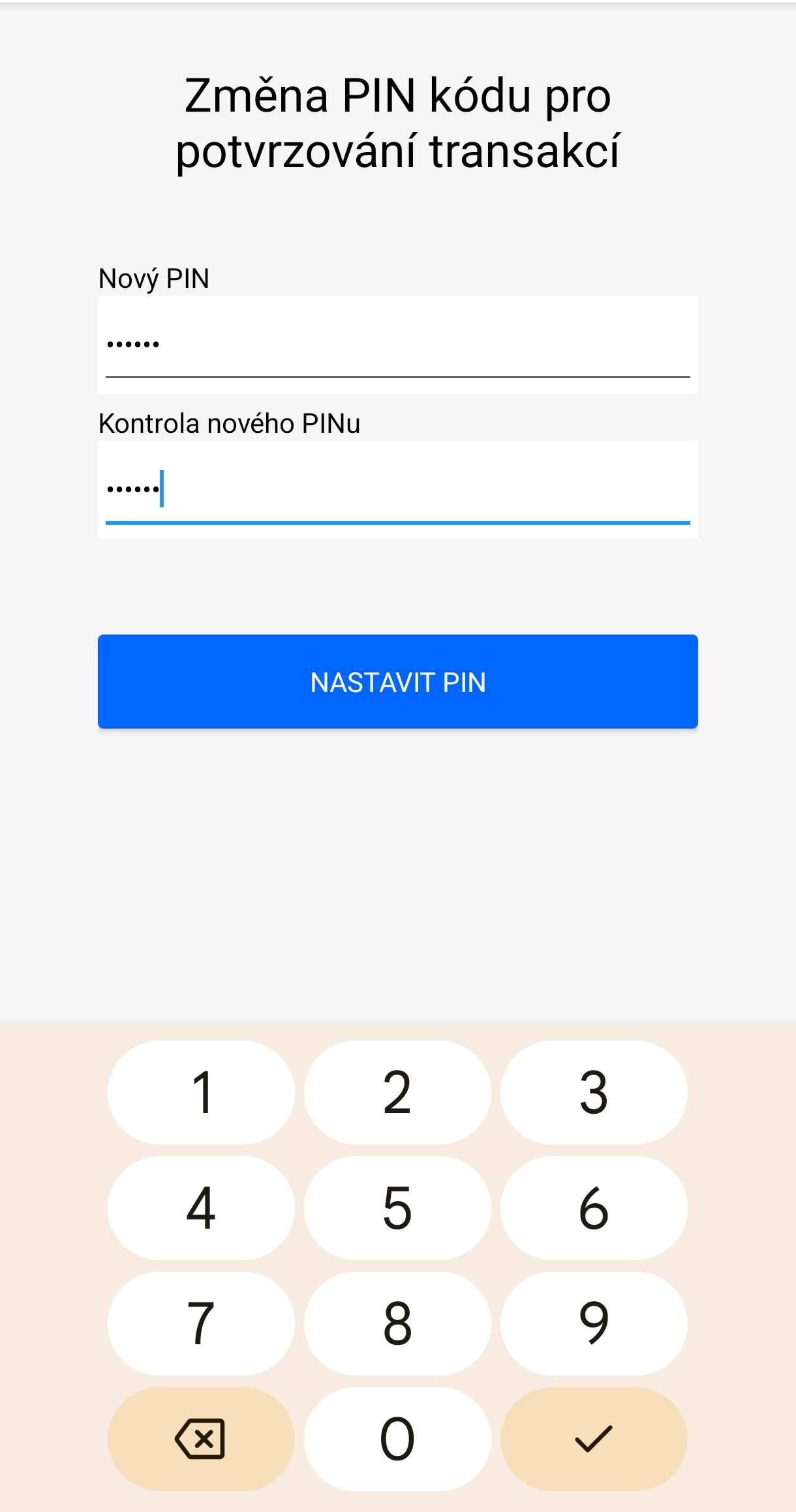Tap the NASTAVIT PIN button
Image resolution: width=796 pixels, height=1512 pixels.
click(x=398, y=682)
